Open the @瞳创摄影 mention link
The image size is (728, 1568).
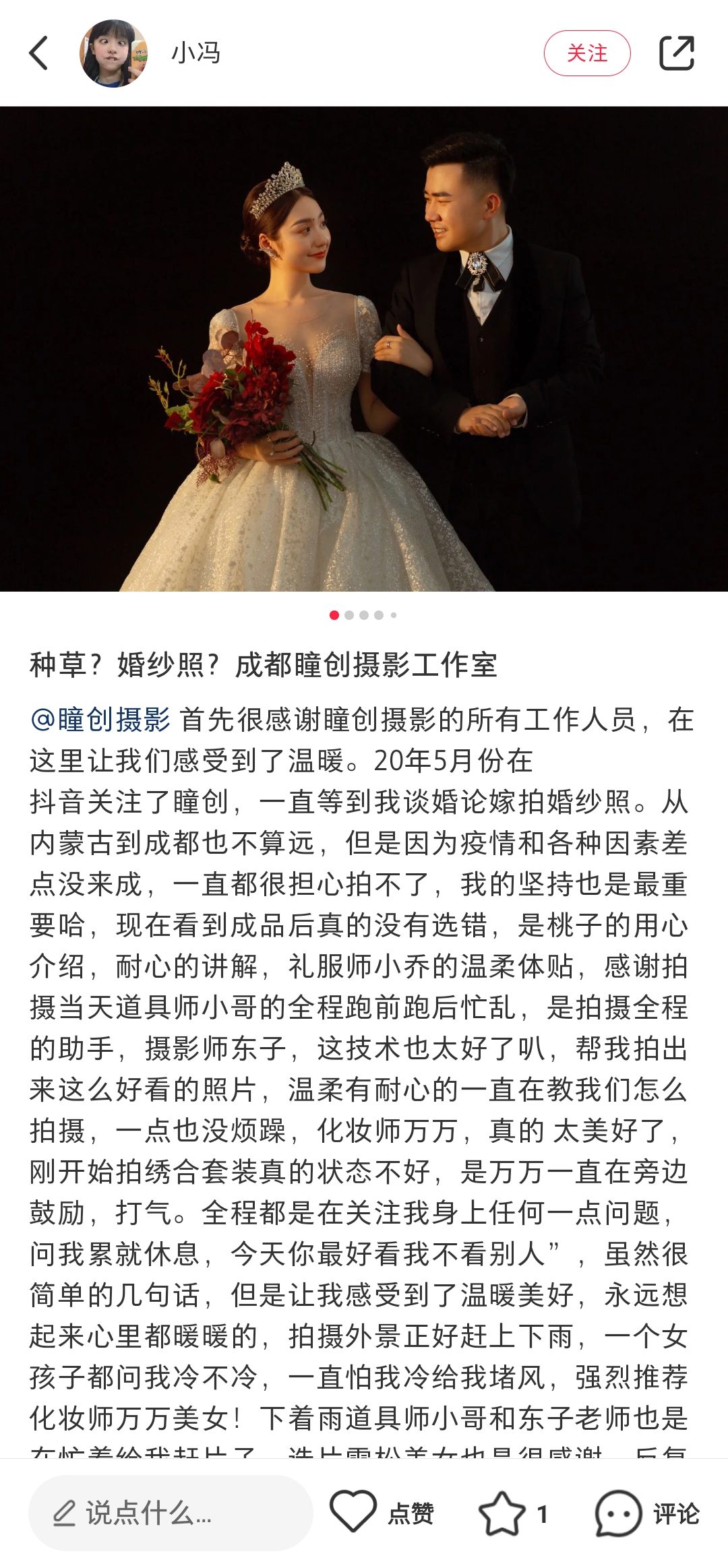[100, 720]
